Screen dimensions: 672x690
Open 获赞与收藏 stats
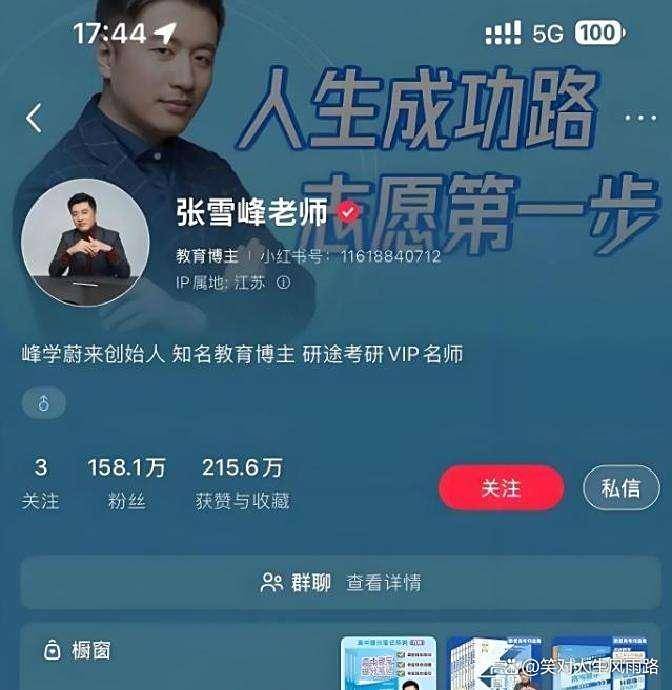[x=242, y=483]
